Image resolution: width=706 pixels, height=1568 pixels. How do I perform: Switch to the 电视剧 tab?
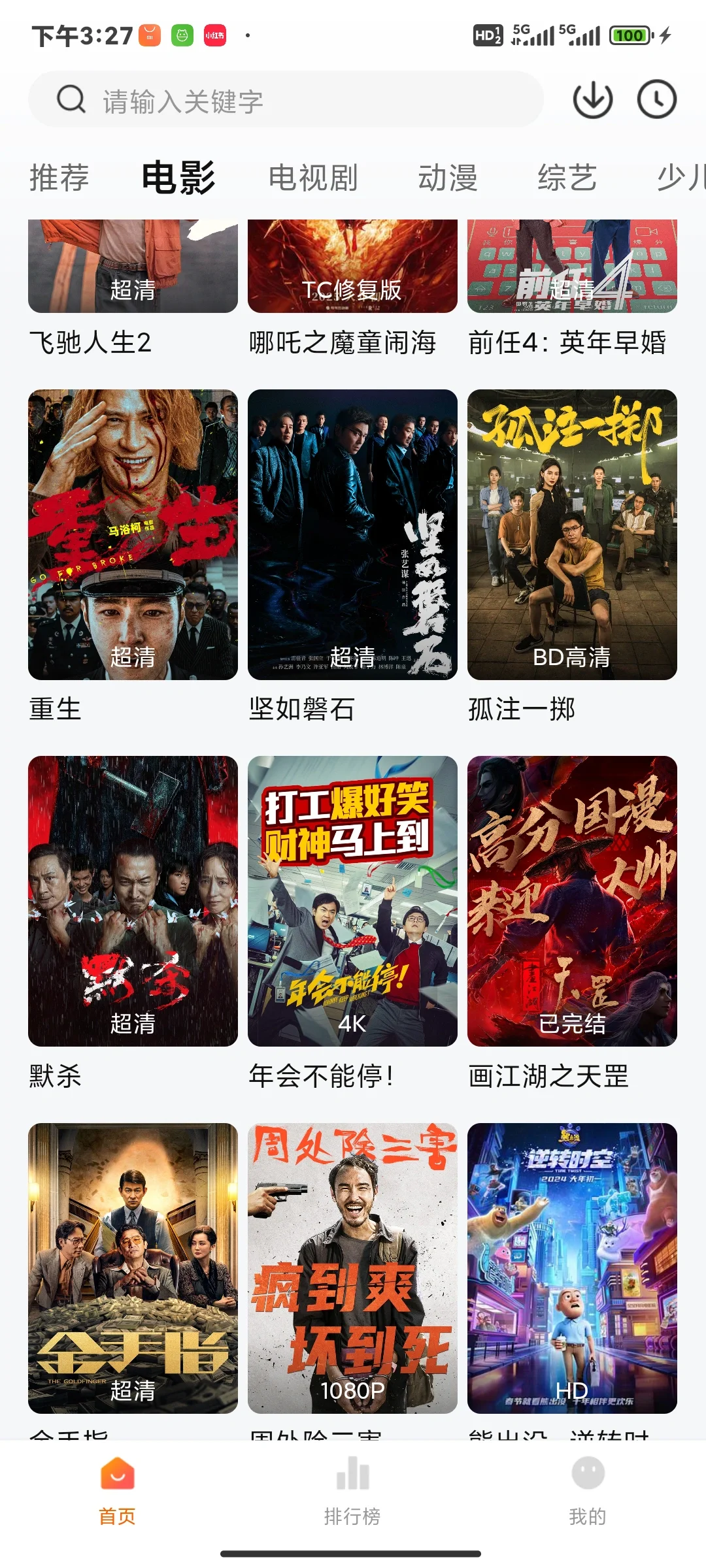point(313,178)
